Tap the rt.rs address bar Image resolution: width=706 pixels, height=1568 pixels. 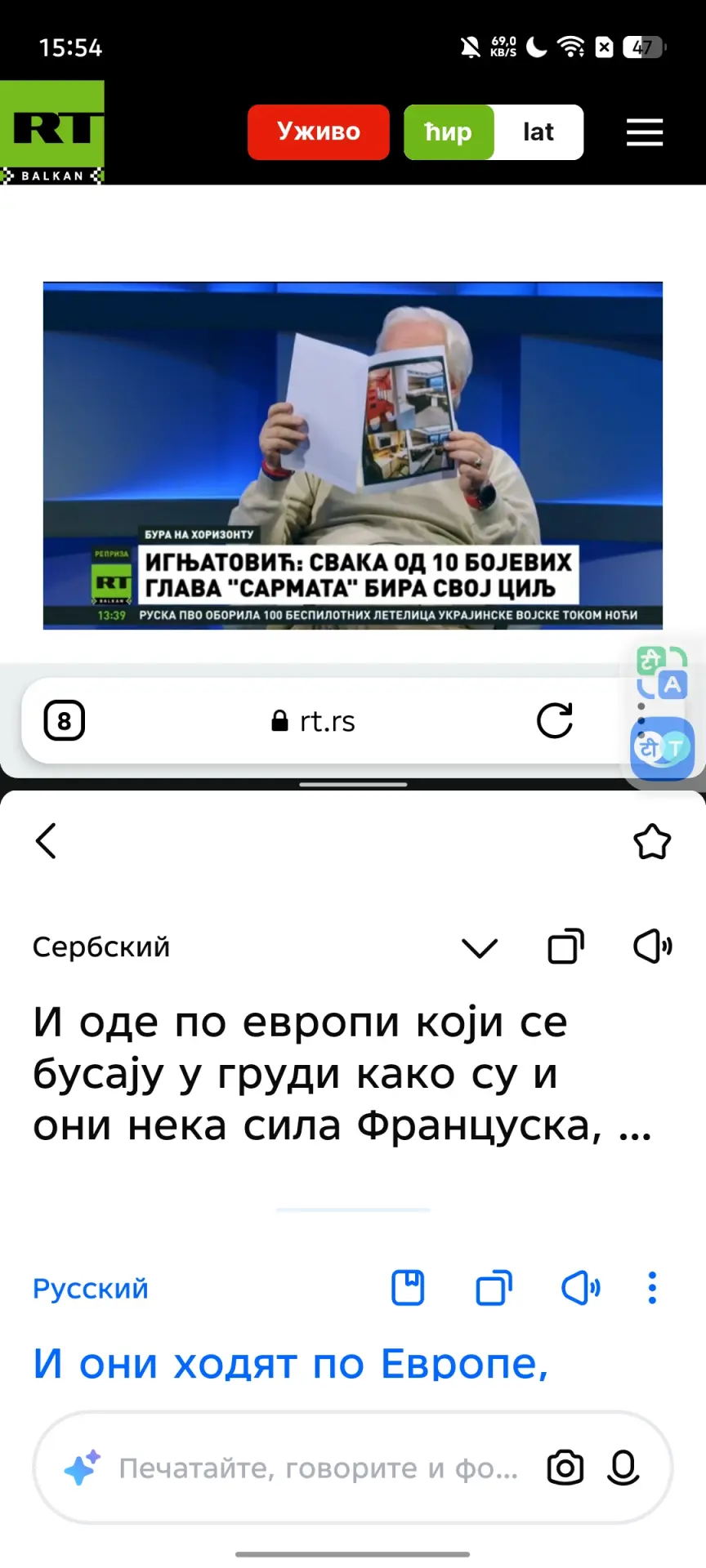pyautogui.click(x=314, y=721)
